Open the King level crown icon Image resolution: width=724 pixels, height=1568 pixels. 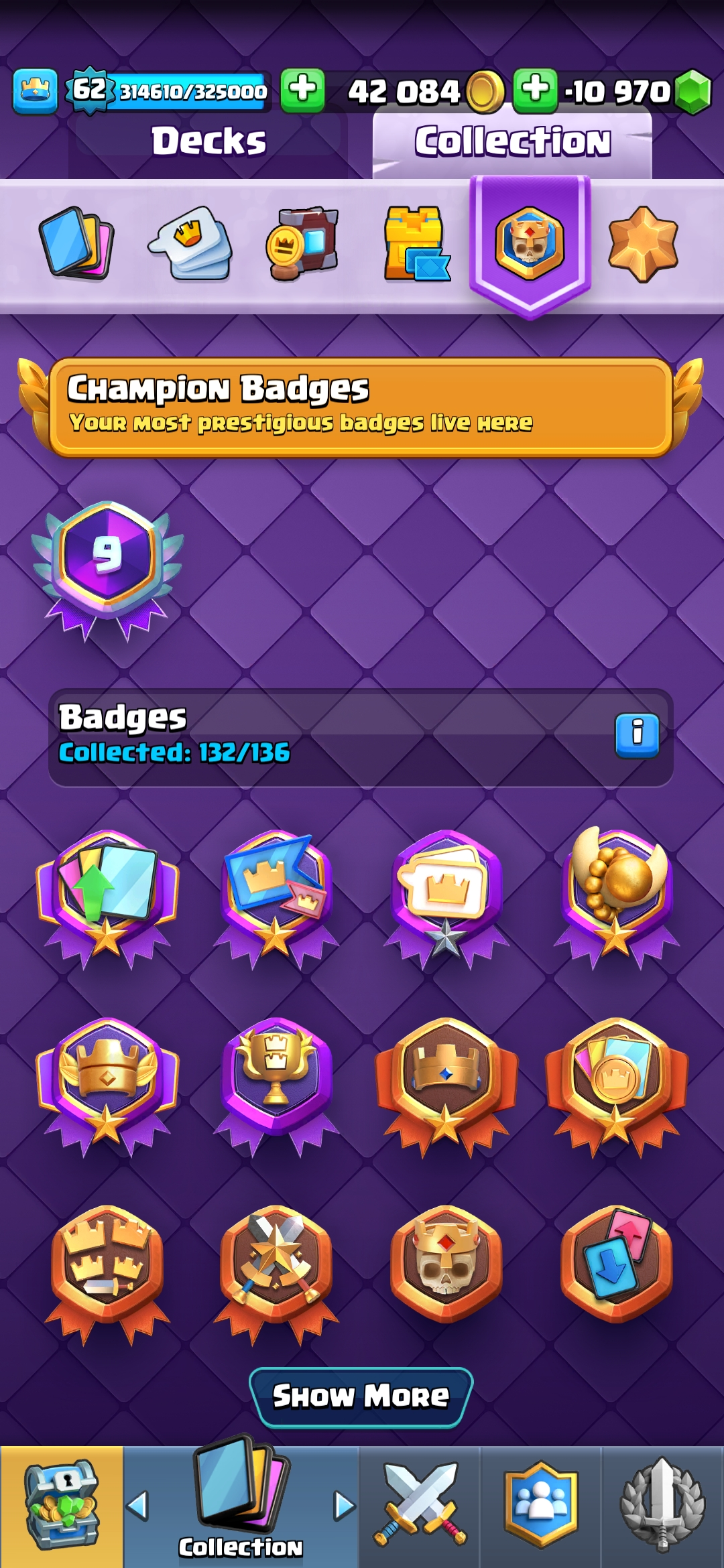[35, 90]
